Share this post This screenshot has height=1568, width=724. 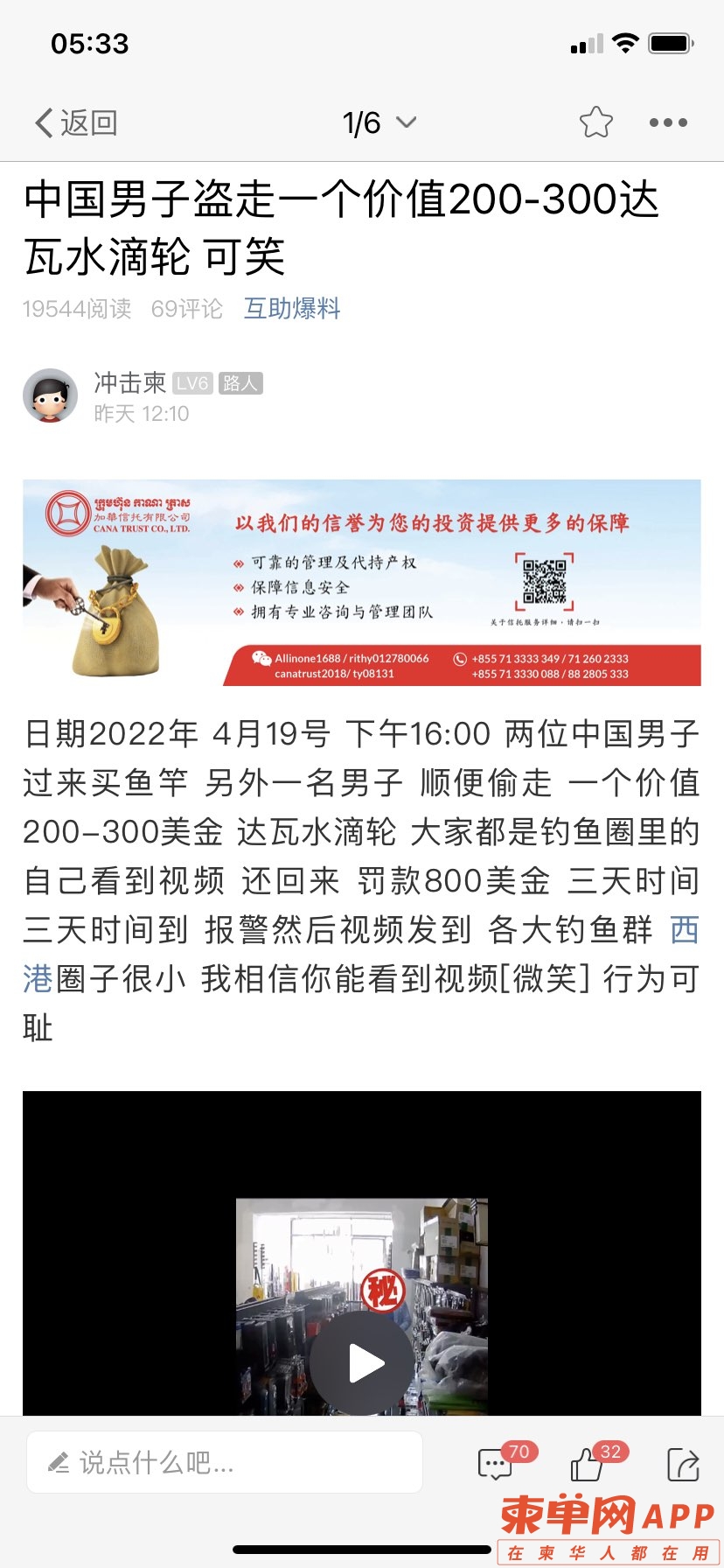click(x=682, y=1464)
